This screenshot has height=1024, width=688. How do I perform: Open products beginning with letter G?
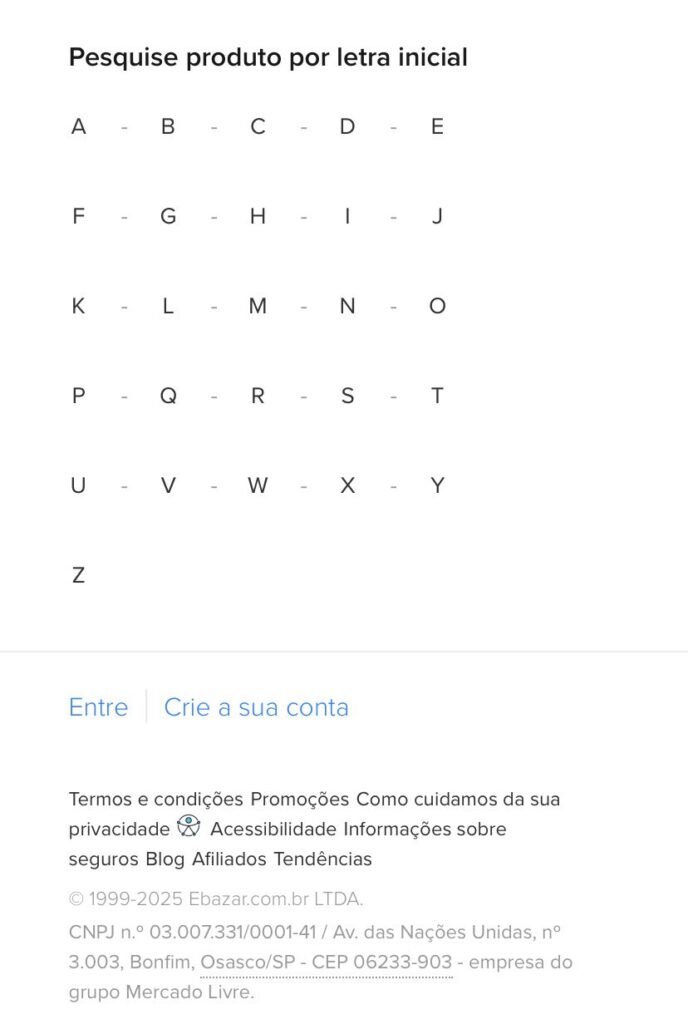tap(168, 217)
